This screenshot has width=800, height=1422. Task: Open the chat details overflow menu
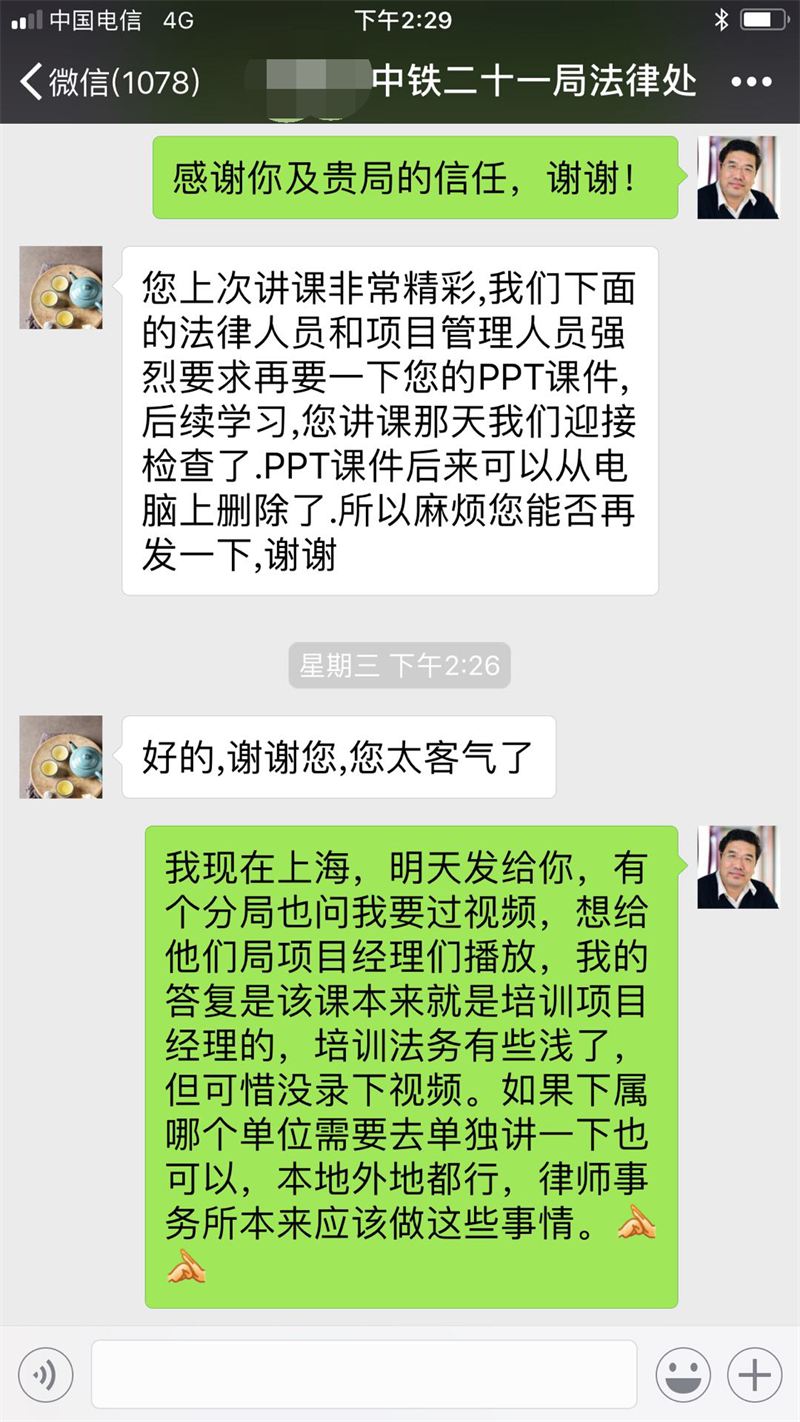(x=752, y=82)
